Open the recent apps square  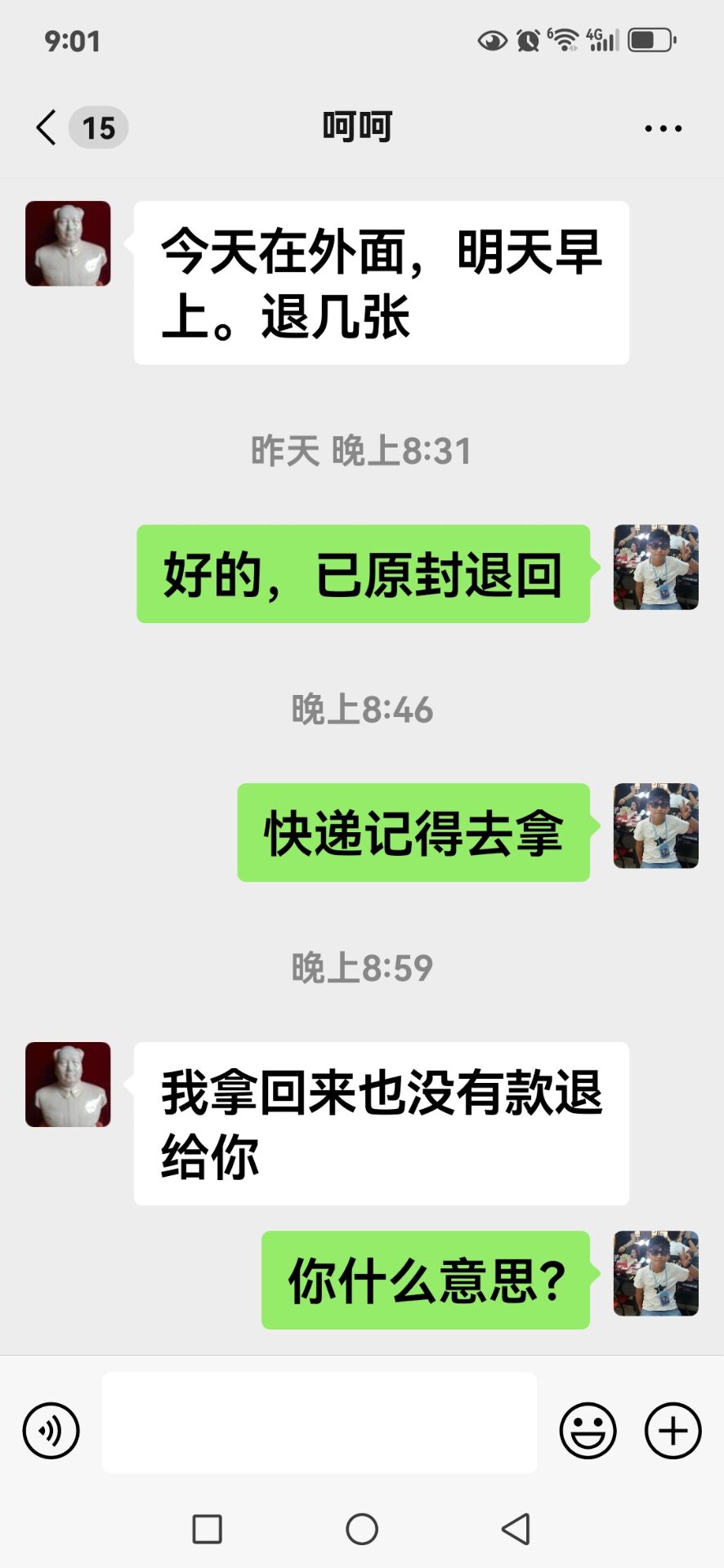207,1529
